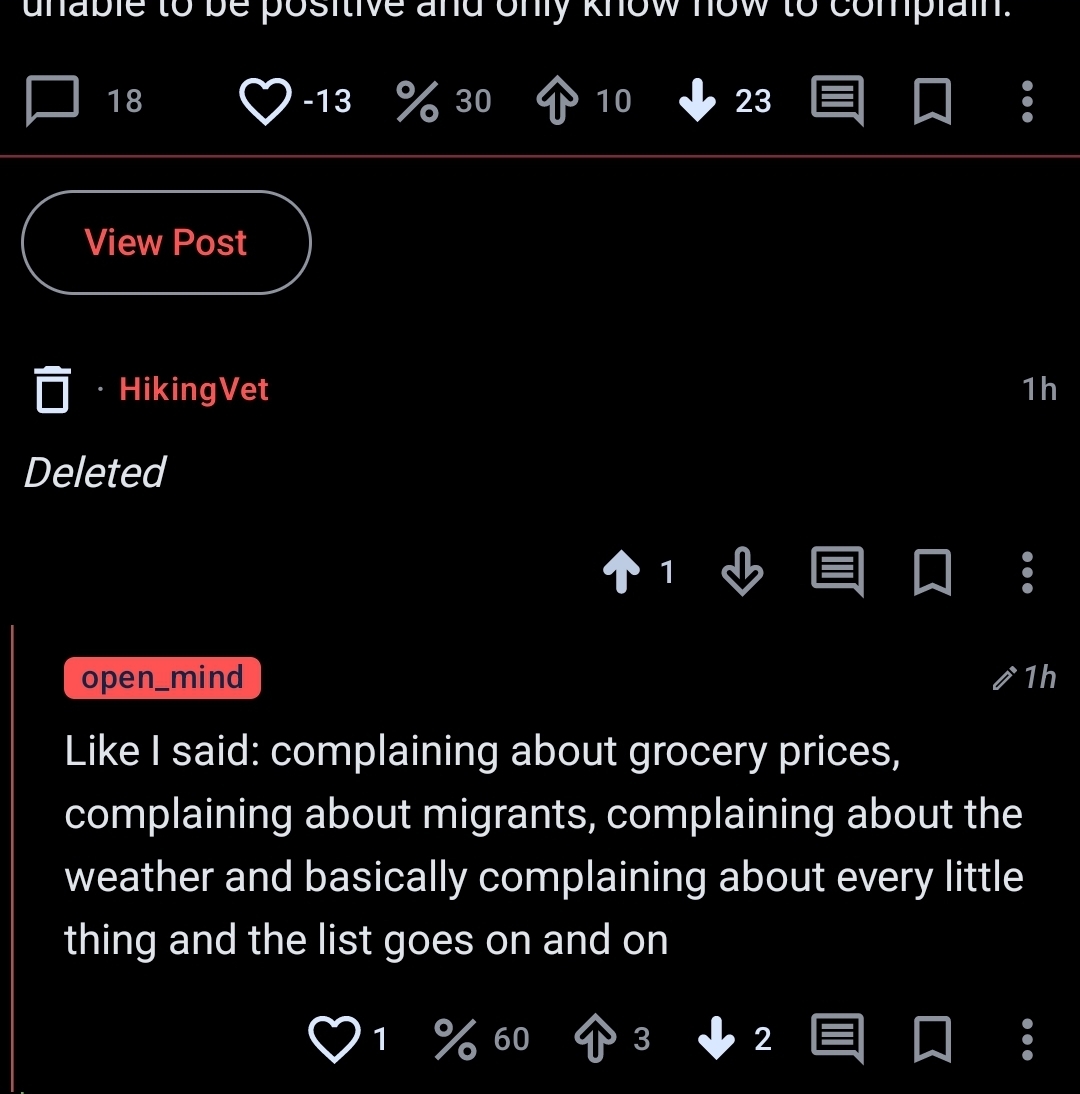The height and width of the screenshot is (1094, 1080).
Task: Open the post's comments icon showing 18
Action: pos(52,101)
